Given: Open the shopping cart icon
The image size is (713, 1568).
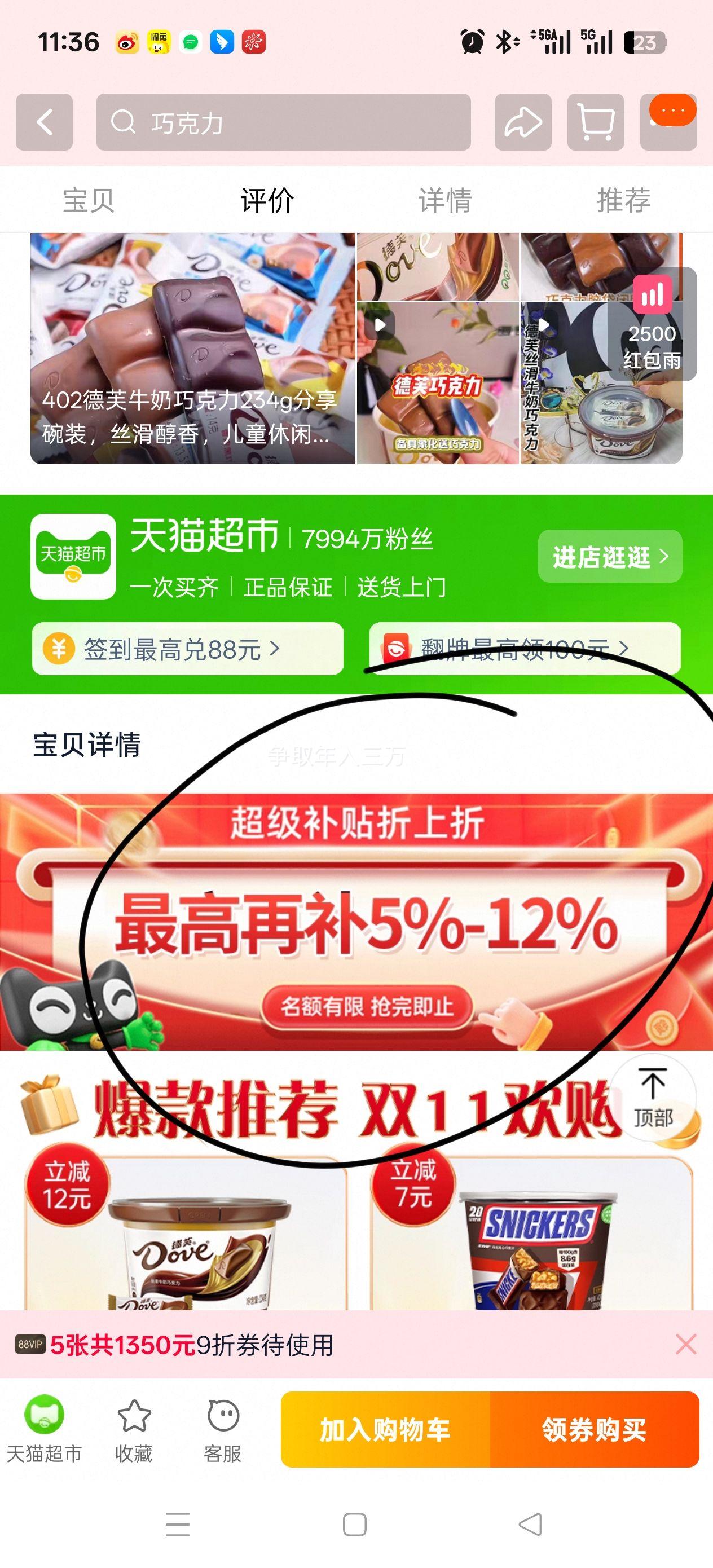Looking at the screenshot, I should coord(596,122).
